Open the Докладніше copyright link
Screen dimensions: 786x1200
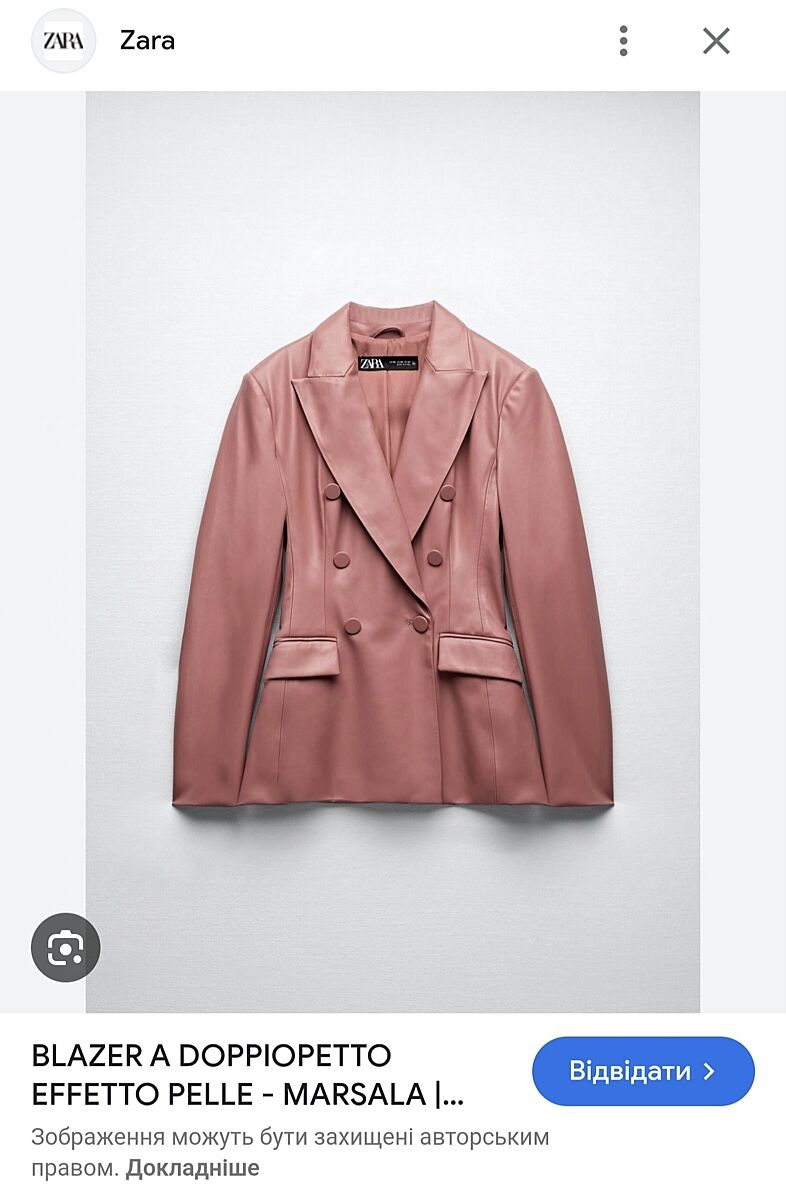click(192, 1167)
